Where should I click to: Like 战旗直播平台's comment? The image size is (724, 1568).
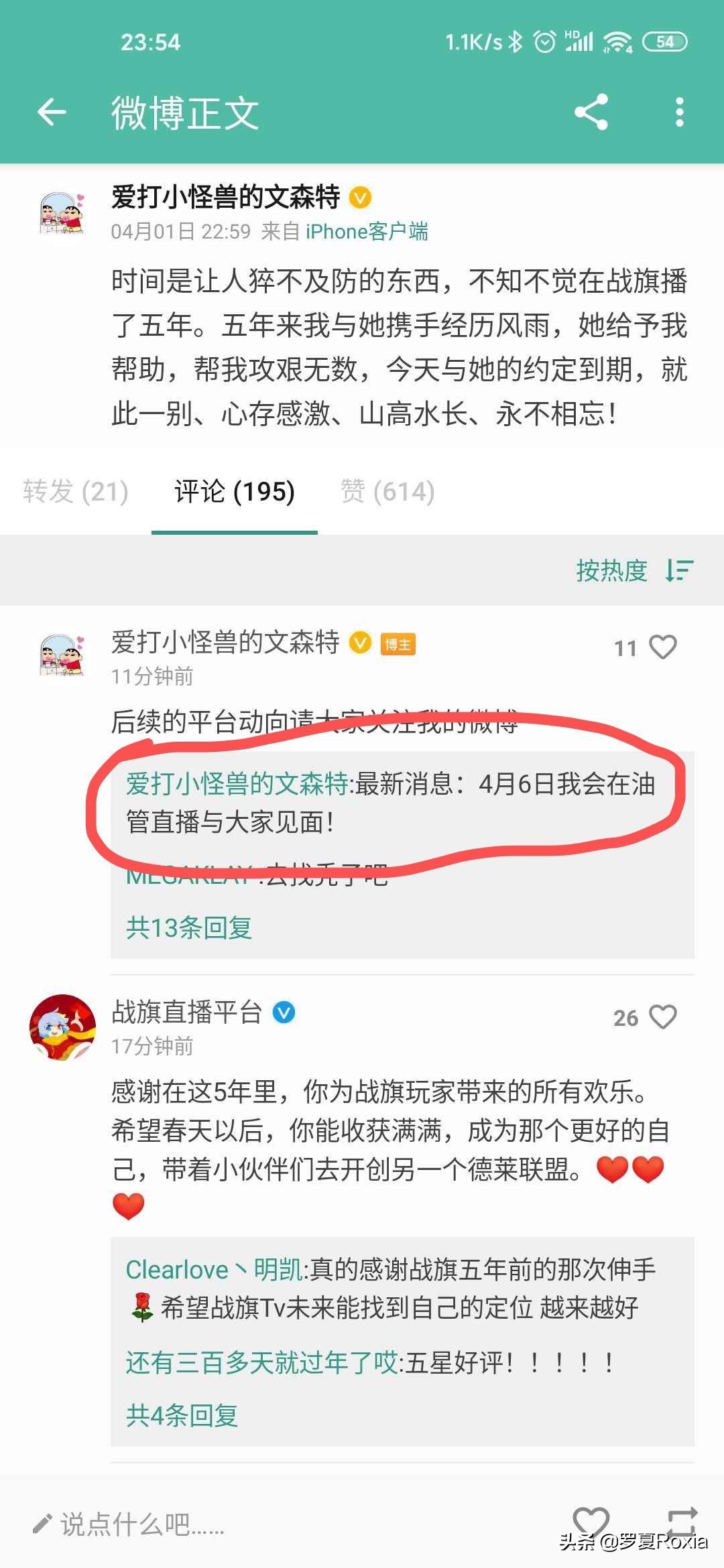pyautogui.click(x=663, y=1017)
